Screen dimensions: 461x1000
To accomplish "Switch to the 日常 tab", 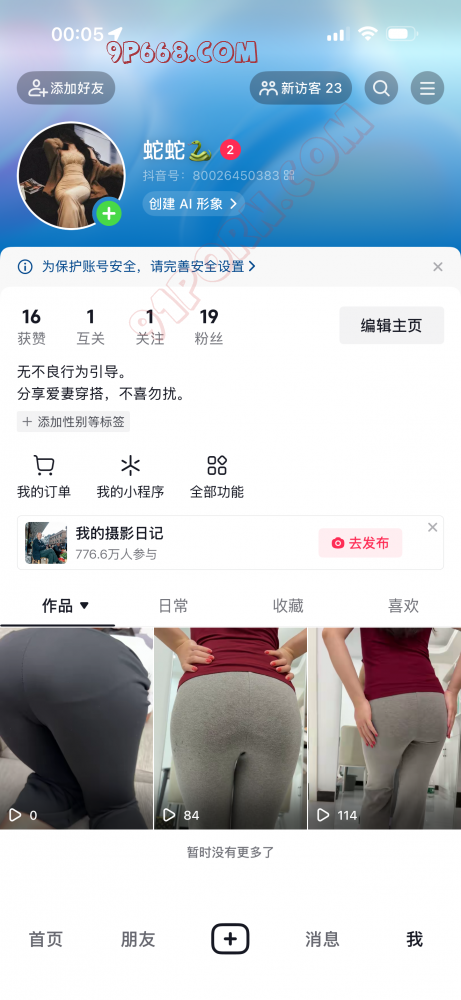I will tap(173, 606).
